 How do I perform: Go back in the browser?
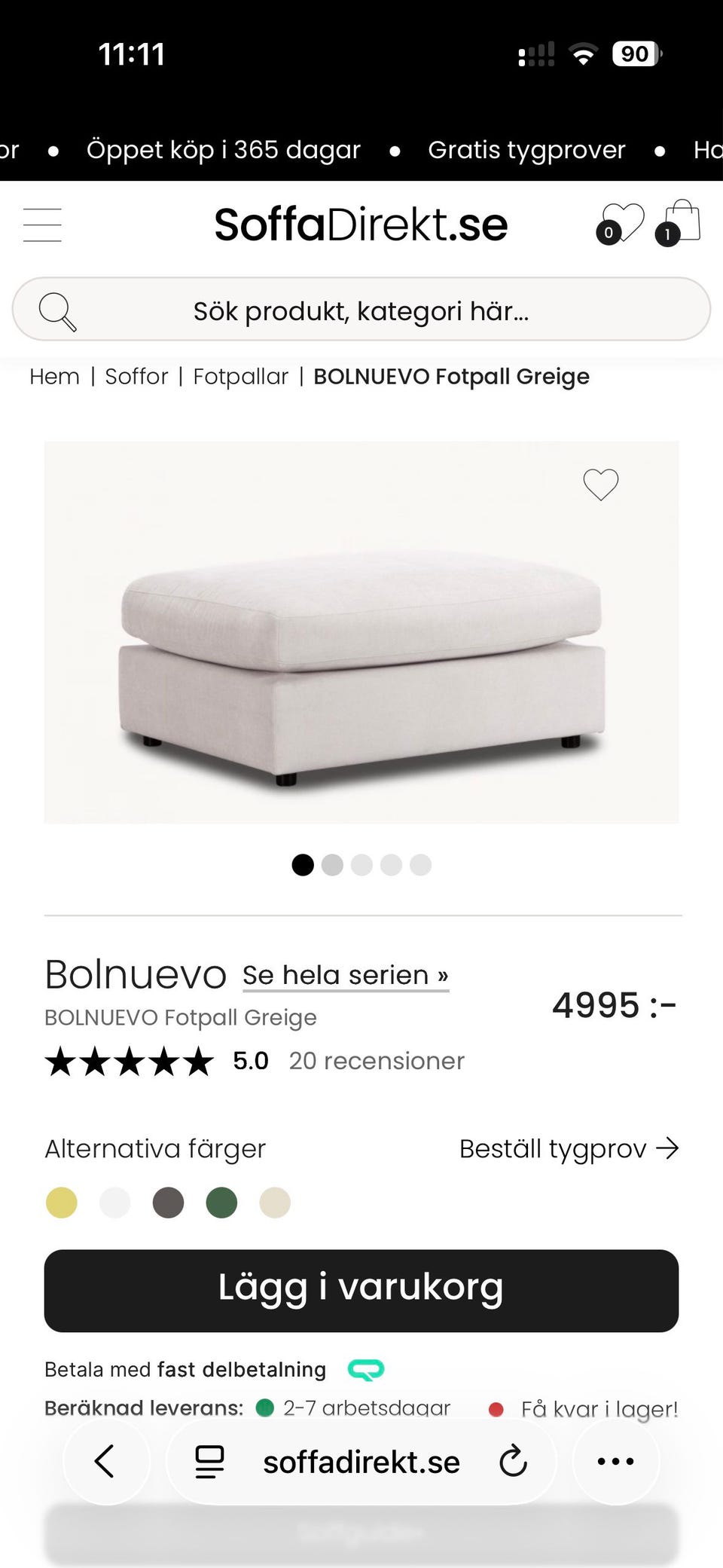click(x=105, y=1462)
